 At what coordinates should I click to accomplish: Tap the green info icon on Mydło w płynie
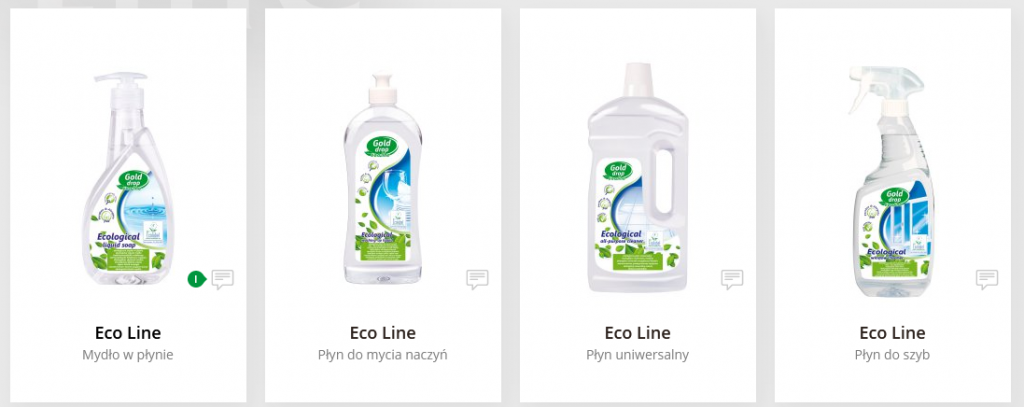tap(197, 279)
